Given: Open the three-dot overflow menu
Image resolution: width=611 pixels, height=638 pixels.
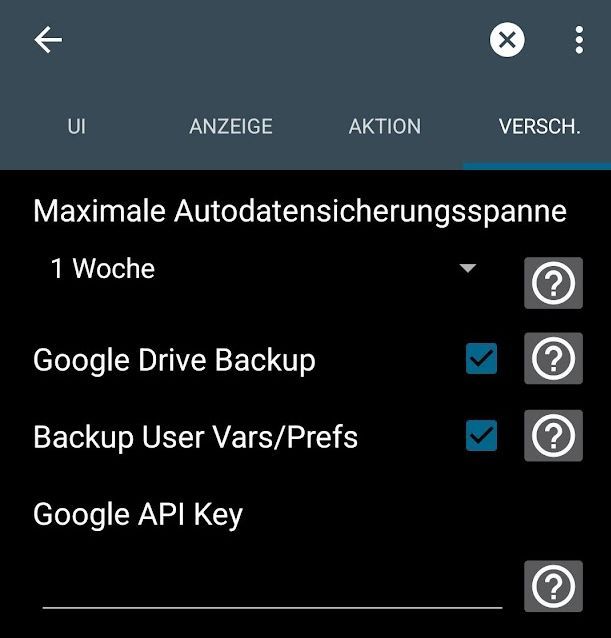Looking at the screenshot, I should click(x=579, y=40).
